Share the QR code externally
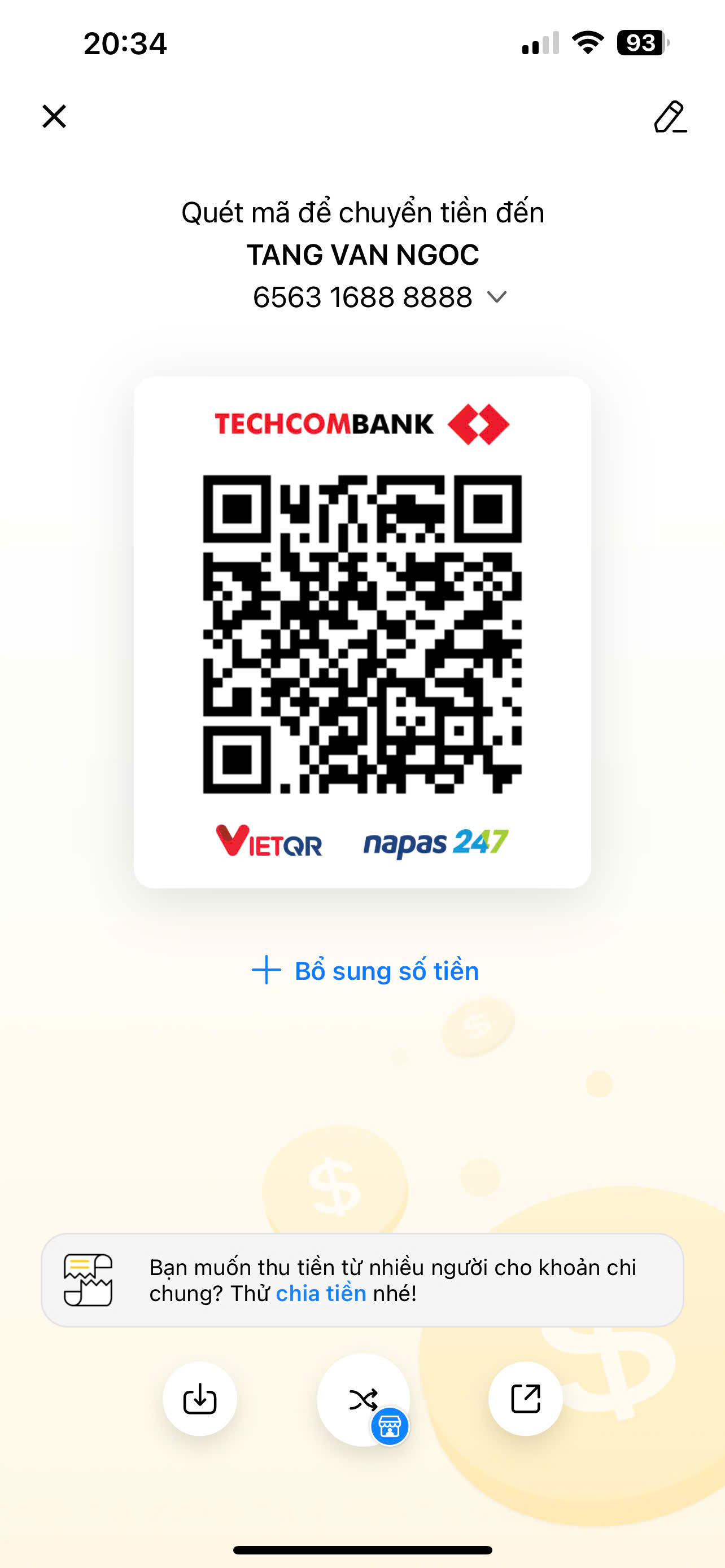Screen dimensions: 725x1568 click(525, 1399)
